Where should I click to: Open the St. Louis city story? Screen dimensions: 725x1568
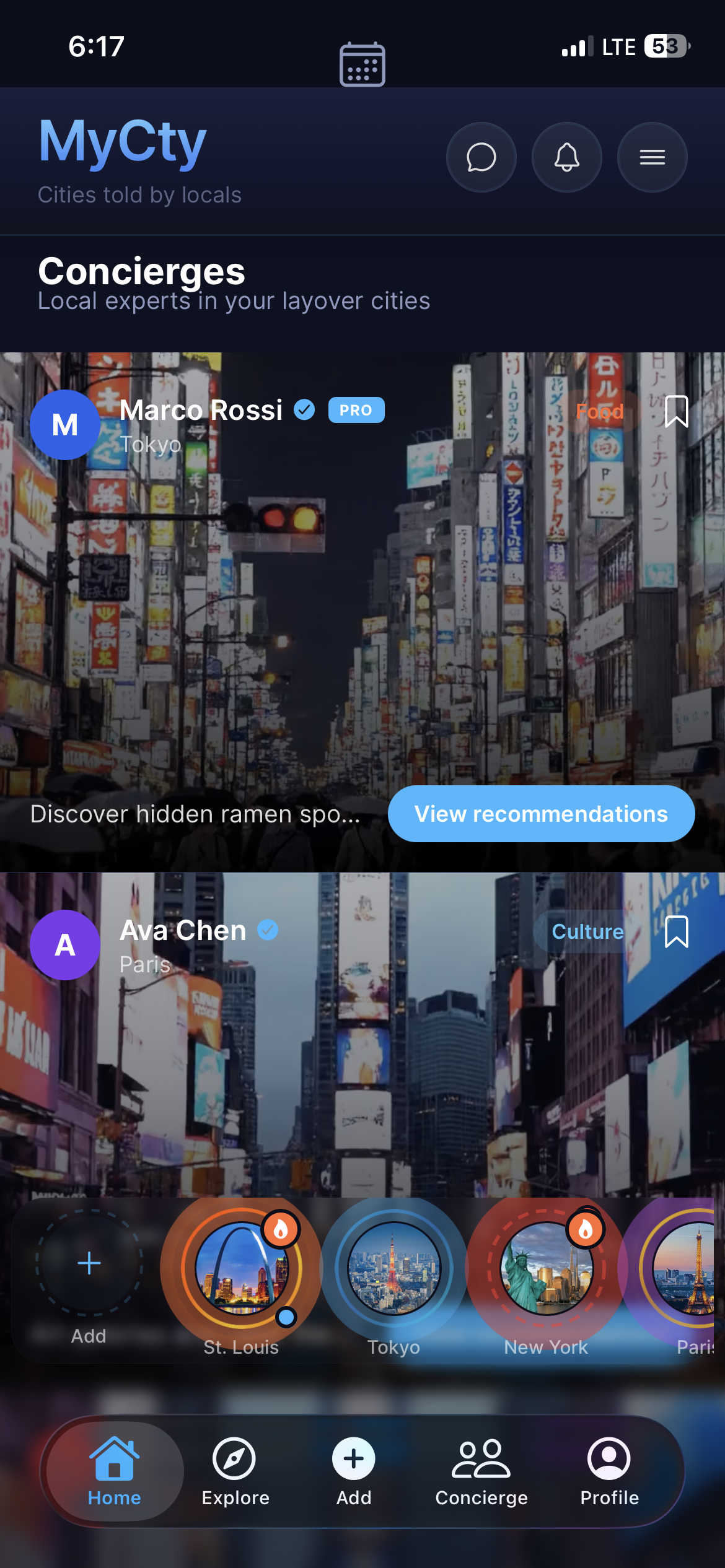[x=242, y=1268]
